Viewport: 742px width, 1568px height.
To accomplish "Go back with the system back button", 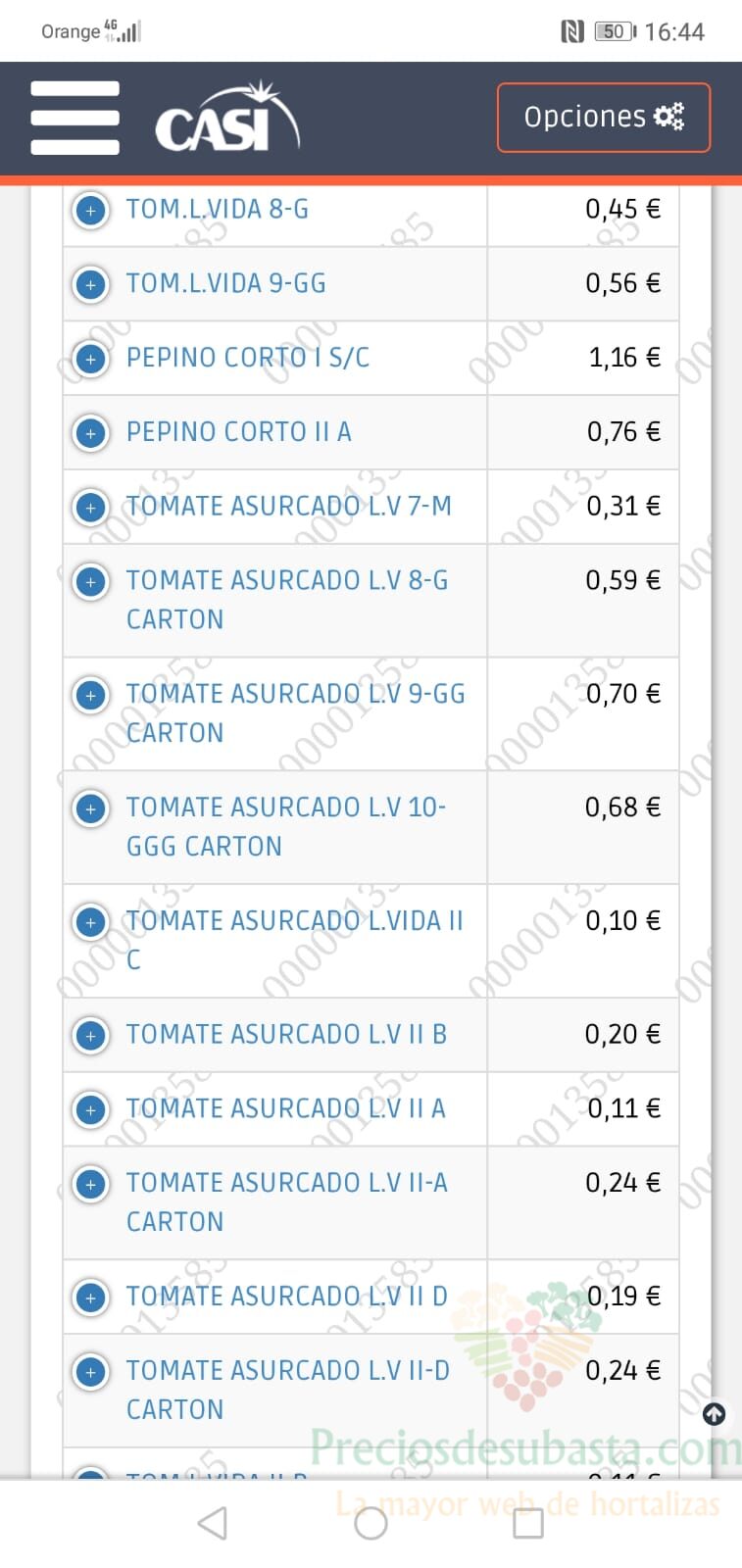I will pyautogui.click(x=213, y=1523).
